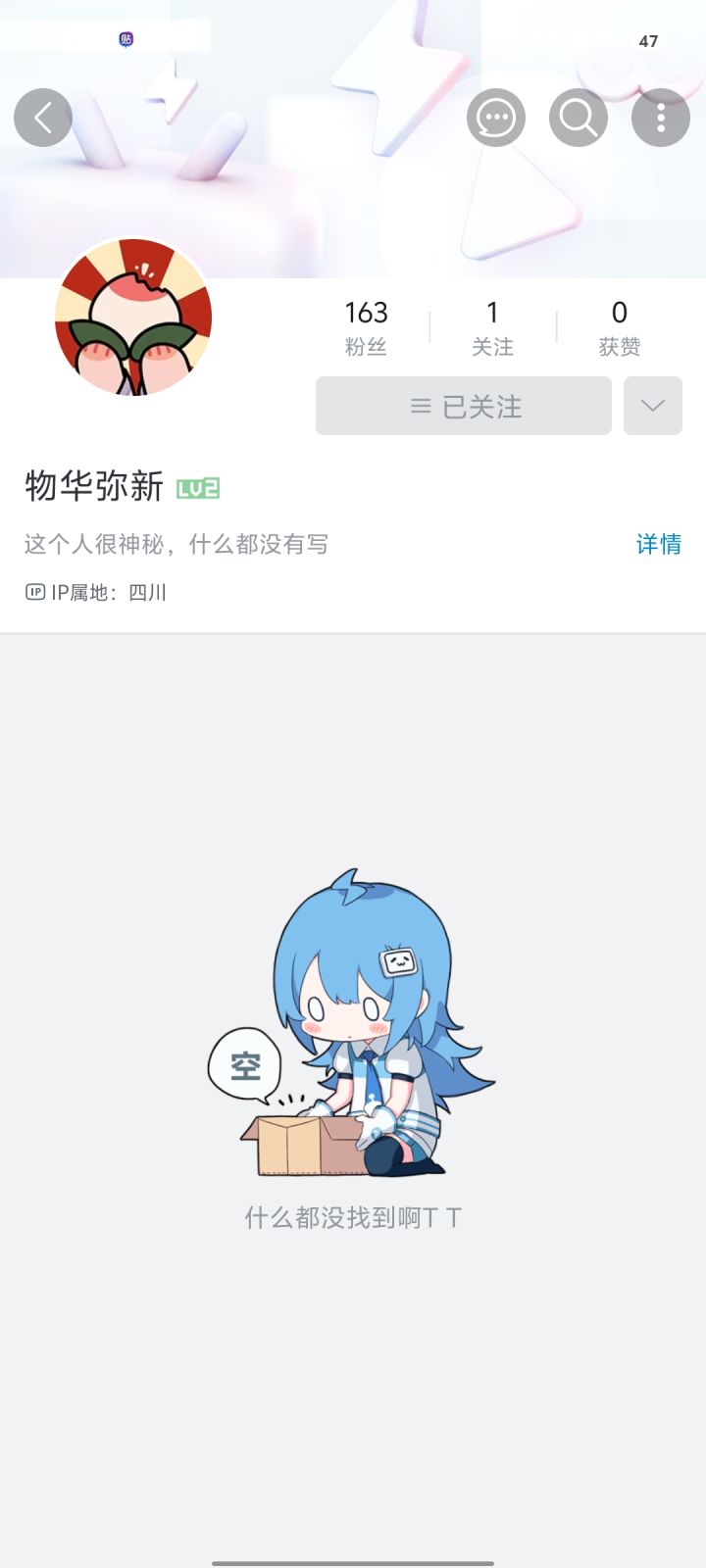The width and height of the screenshot is (706, 1568).
Task: Click the back arrow to return
Action: 43,117
